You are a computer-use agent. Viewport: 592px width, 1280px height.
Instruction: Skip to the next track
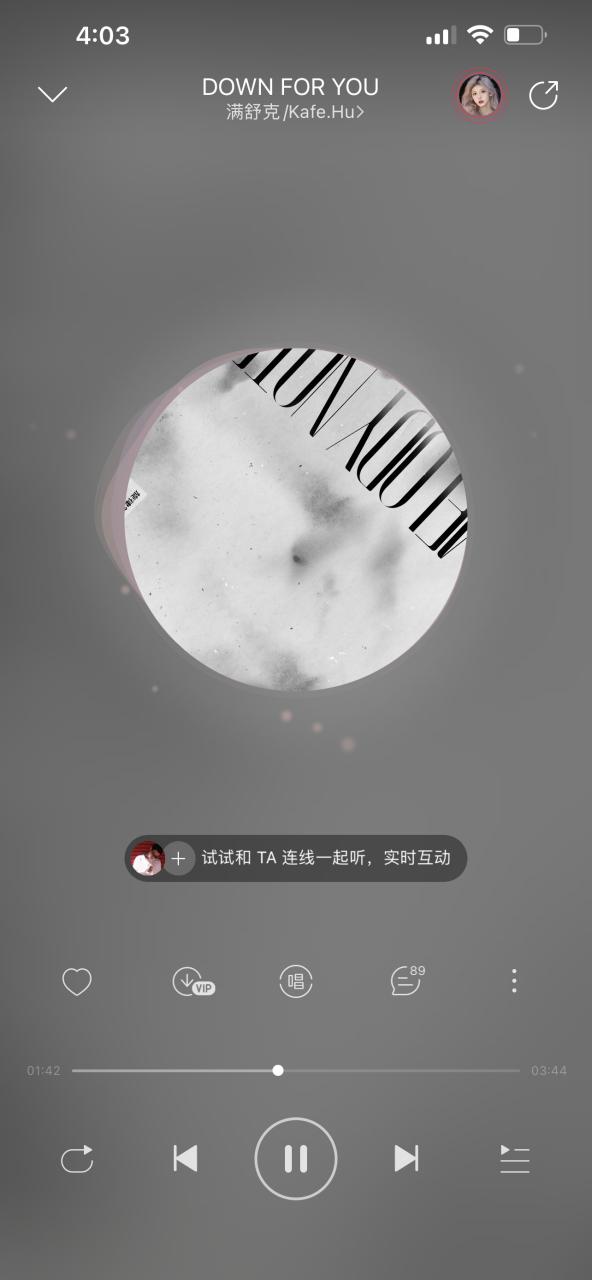406,1159
